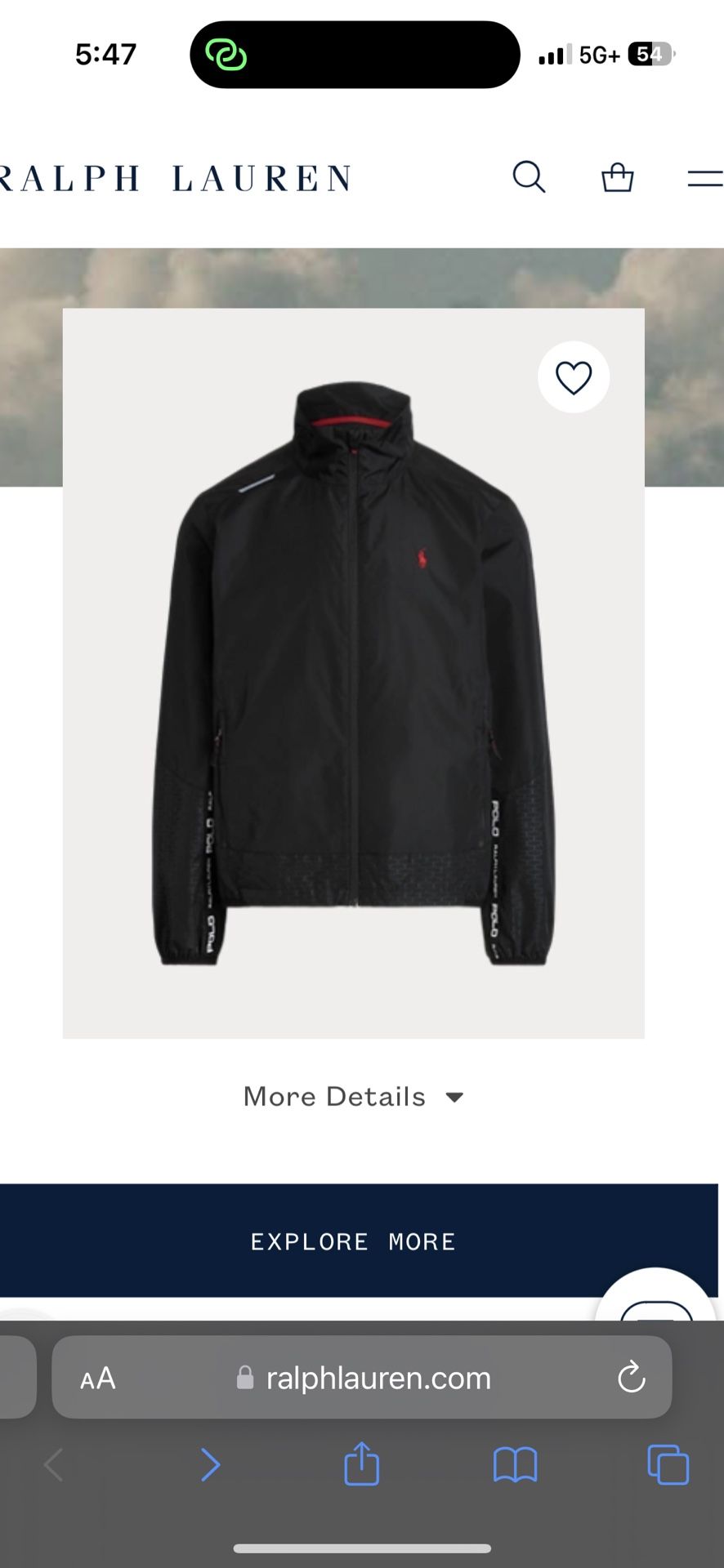Add the black jacket to wishlist

574,377
